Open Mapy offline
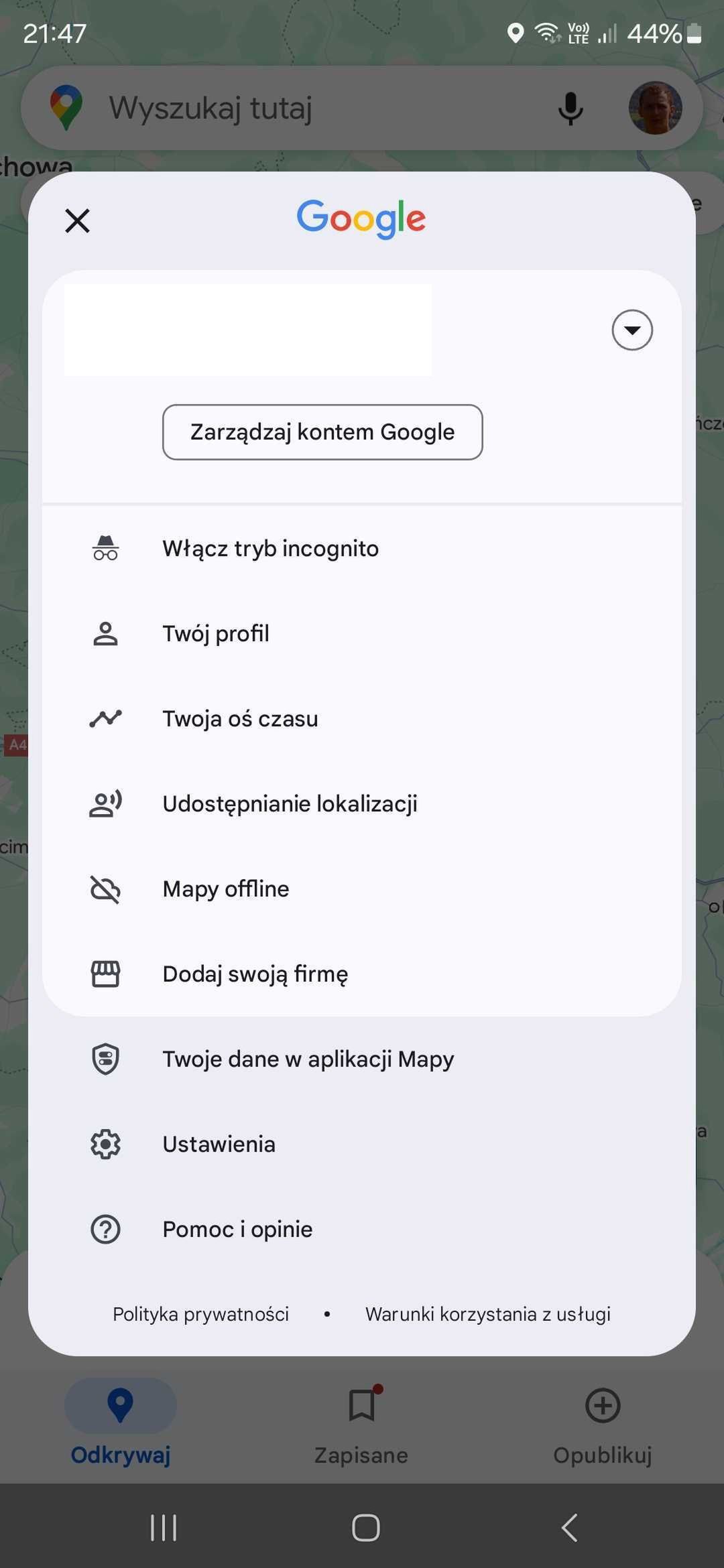 [x=226, y=889]
